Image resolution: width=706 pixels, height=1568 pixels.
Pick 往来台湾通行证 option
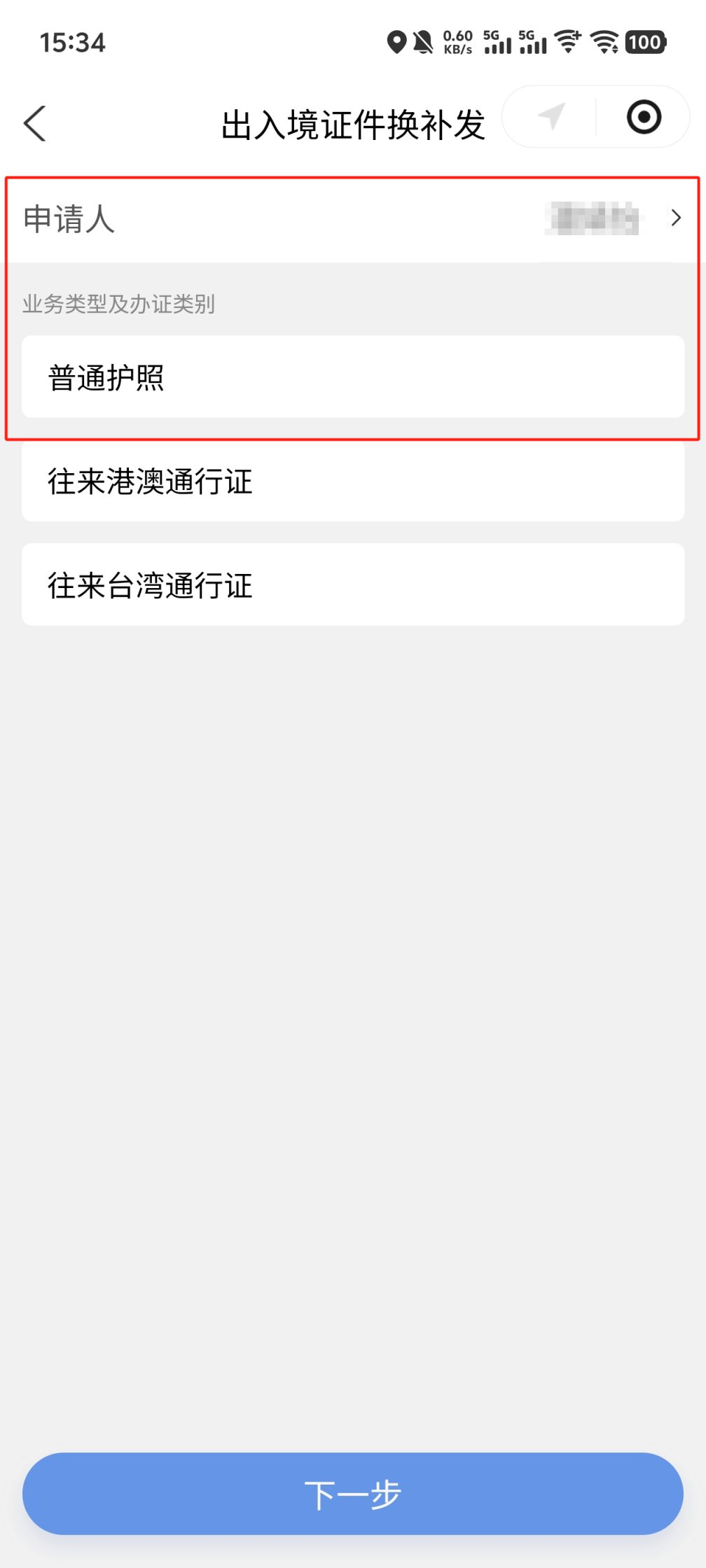[x=353, y=585]
